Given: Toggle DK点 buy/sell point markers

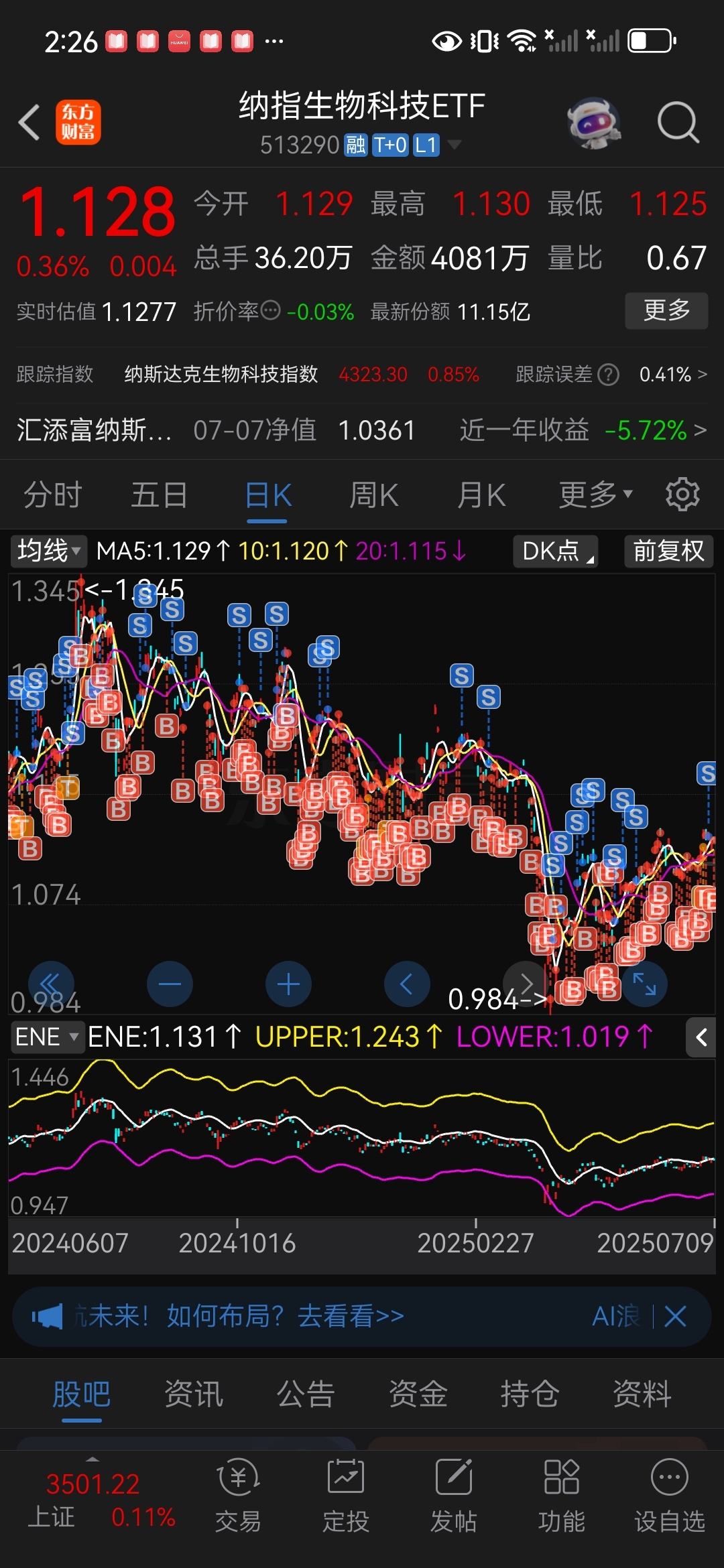Looking at the screenshot, I should [554, 551].
